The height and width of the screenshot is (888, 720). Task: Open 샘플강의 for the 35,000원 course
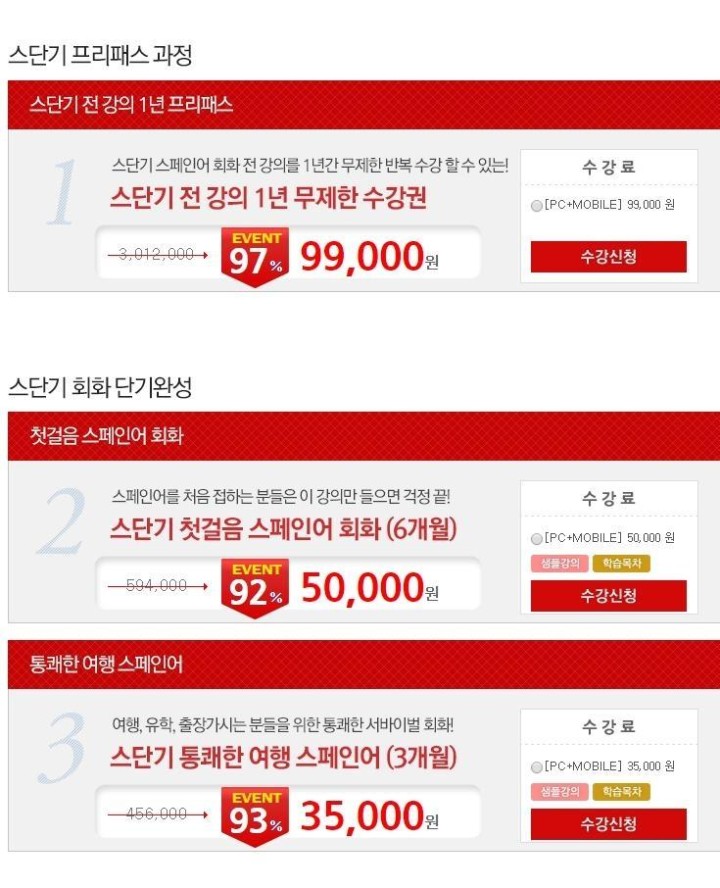(x=559, y=792)
